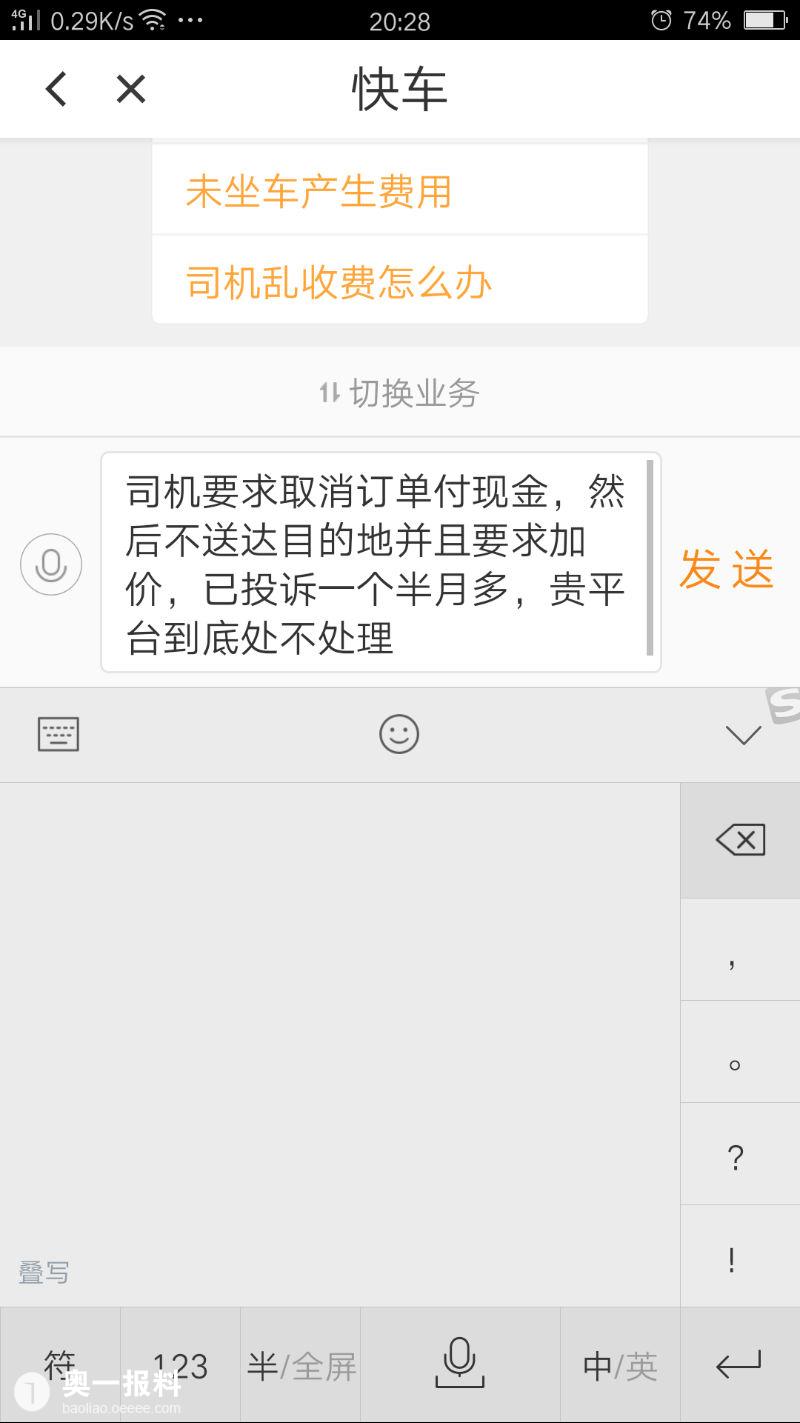The width and height of the screenshot is (800, 1423).
Task: Open 司机乱收费怎么办 question
Action: coord(400,281)
